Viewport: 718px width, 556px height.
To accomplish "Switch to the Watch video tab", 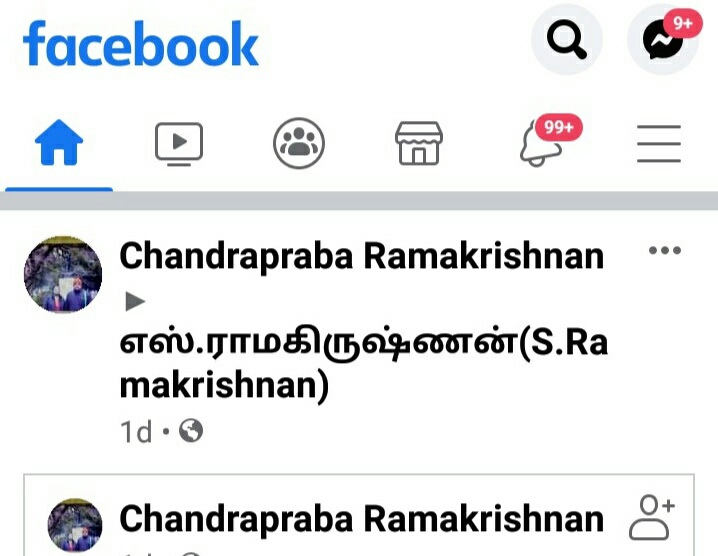I will coord(179,145).
